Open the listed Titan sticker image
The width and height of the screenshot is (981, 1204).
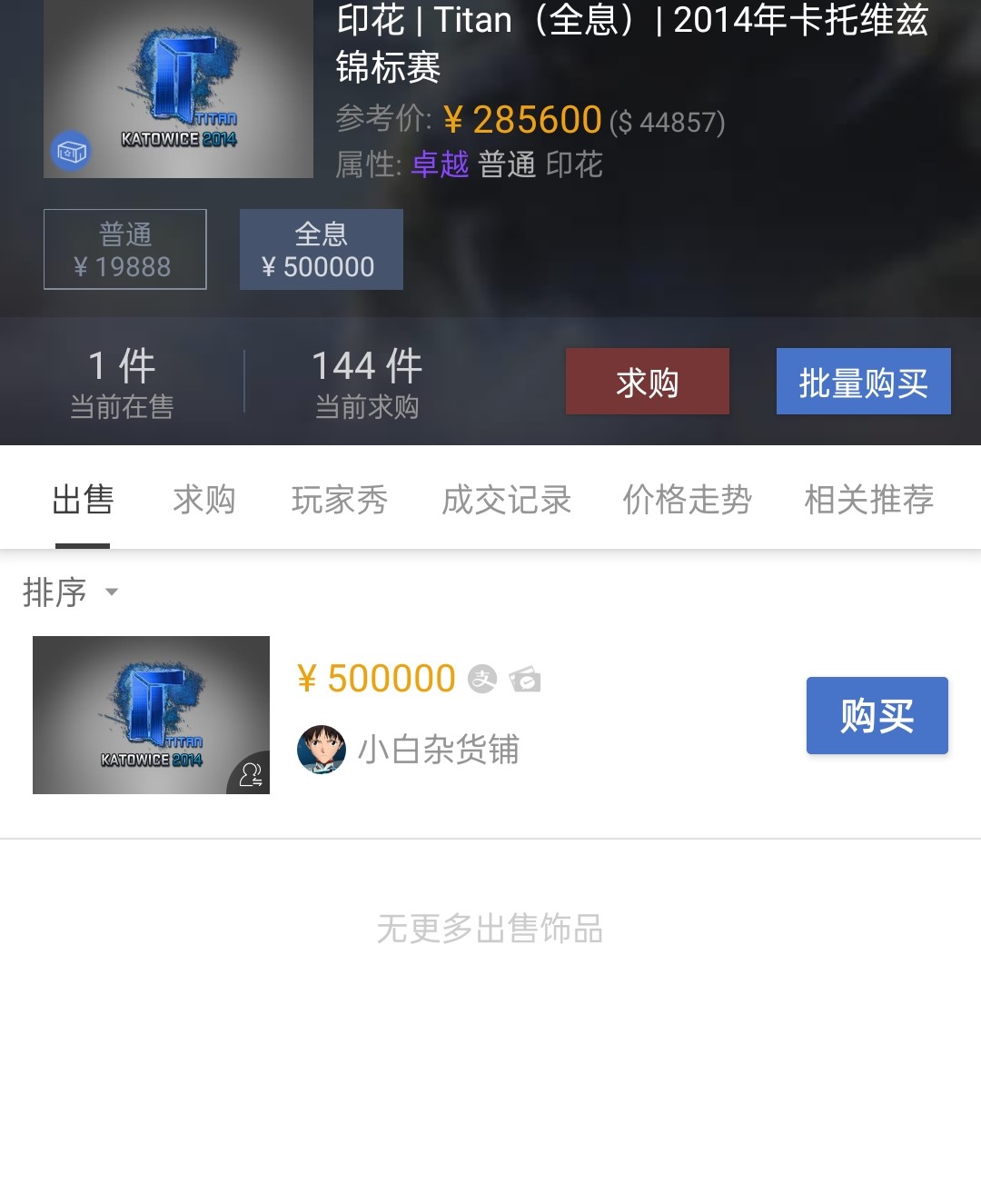(x=151, y=714)
